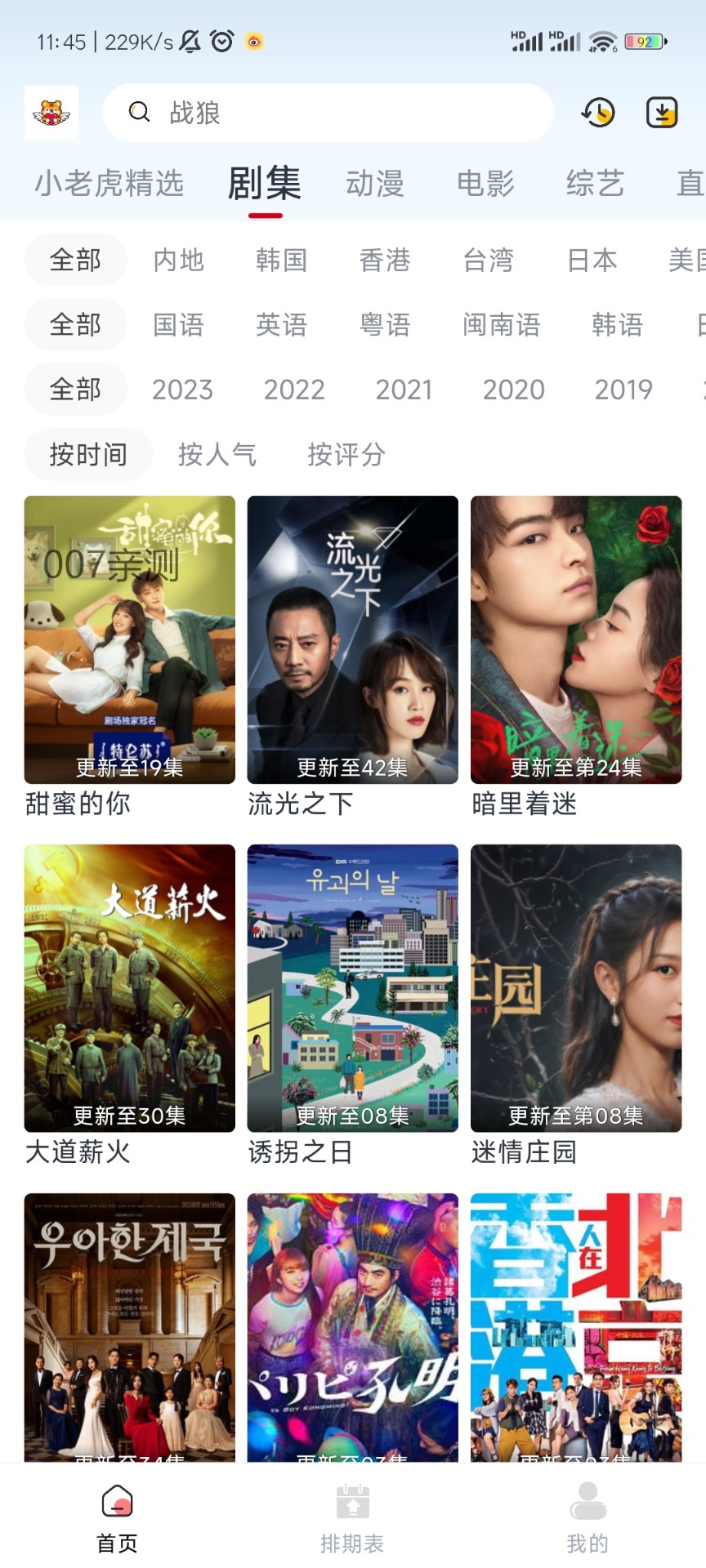Switch to the 动漫 tab
The width and height of the screenshot is (706, 1568).
374,183
